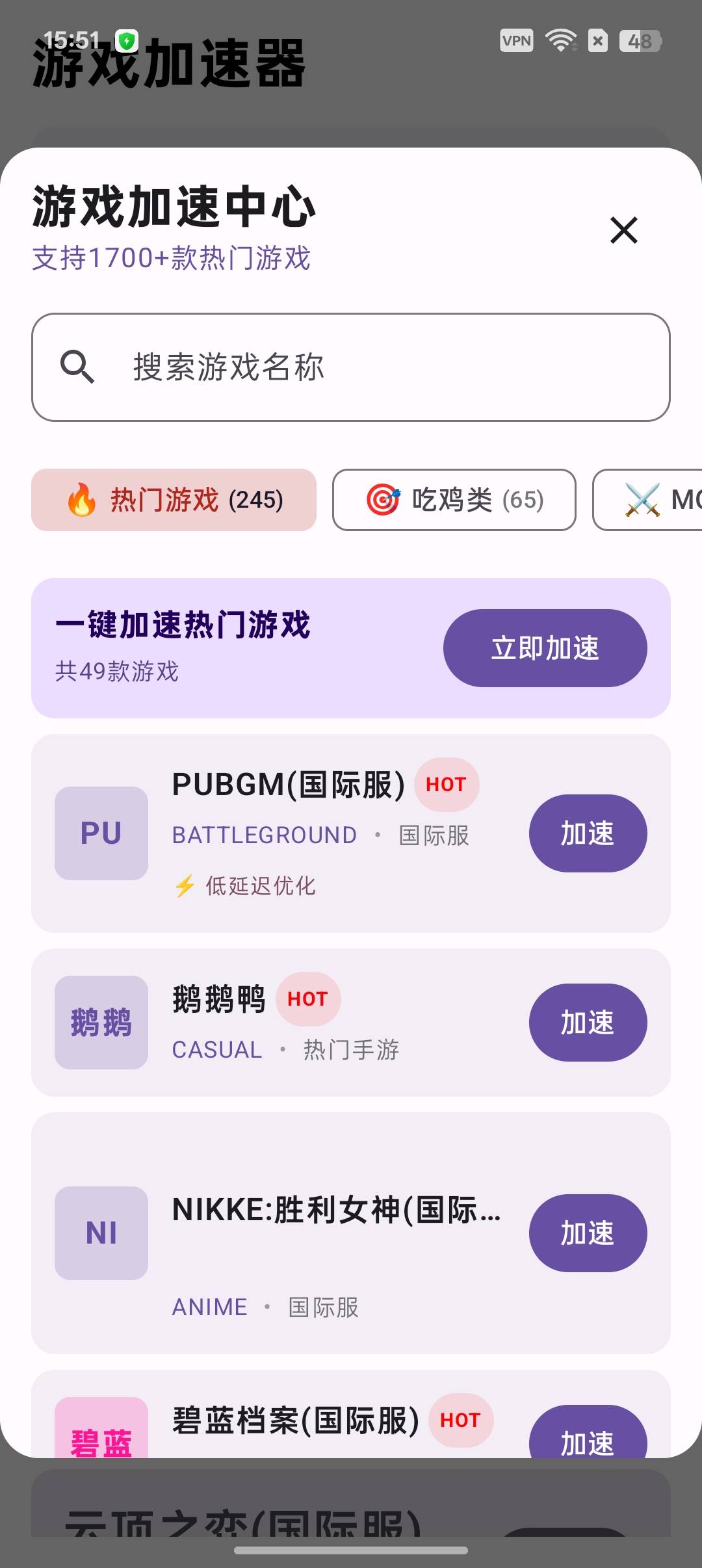The image size is (702, 1568).
Task: Click the NI icon for NIKKE:胜利女神
Action: (101, 1233)
